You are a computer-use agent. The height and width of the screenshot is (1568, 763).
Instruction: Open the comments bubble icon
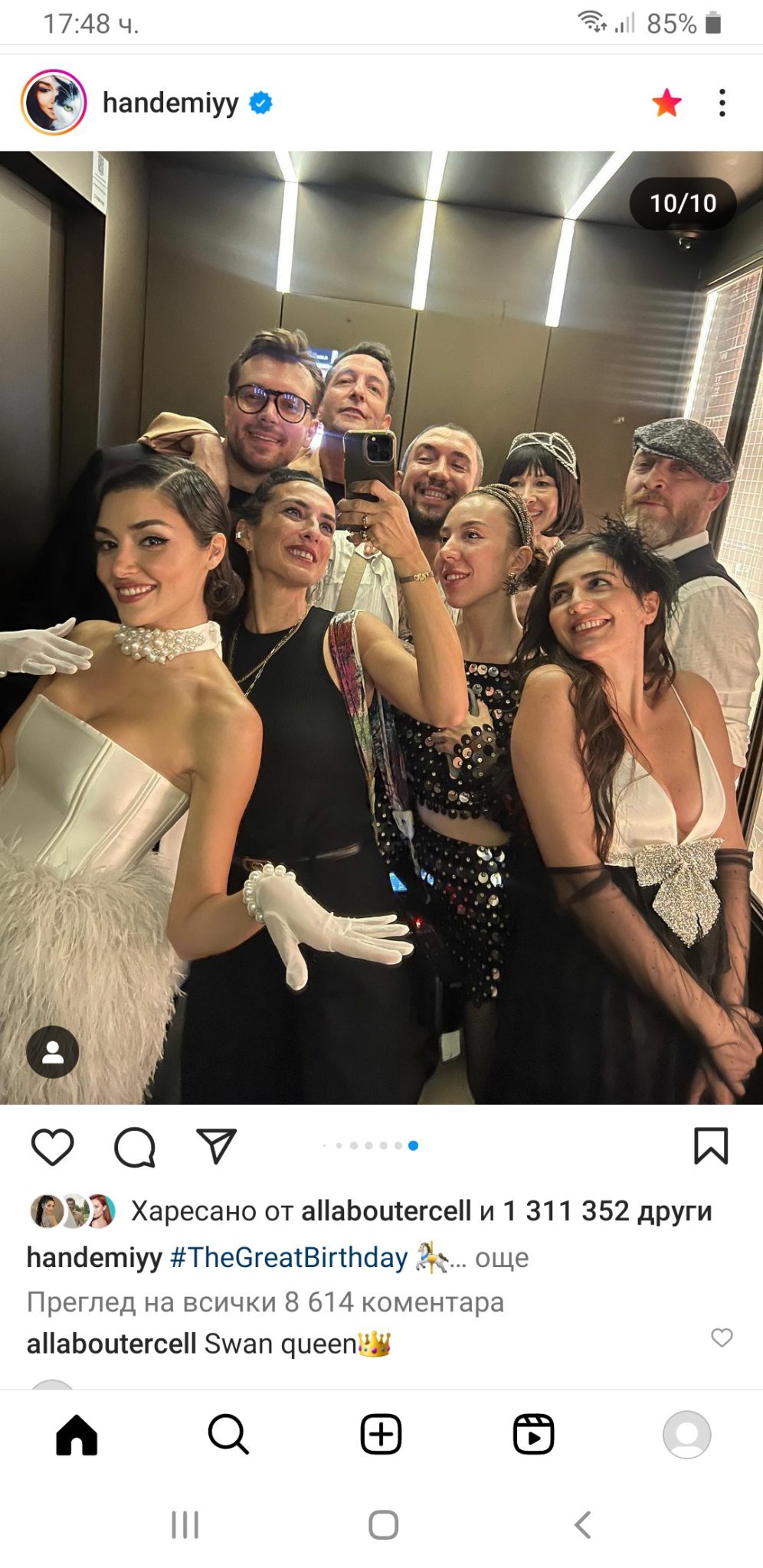[x=135, y=1147]
